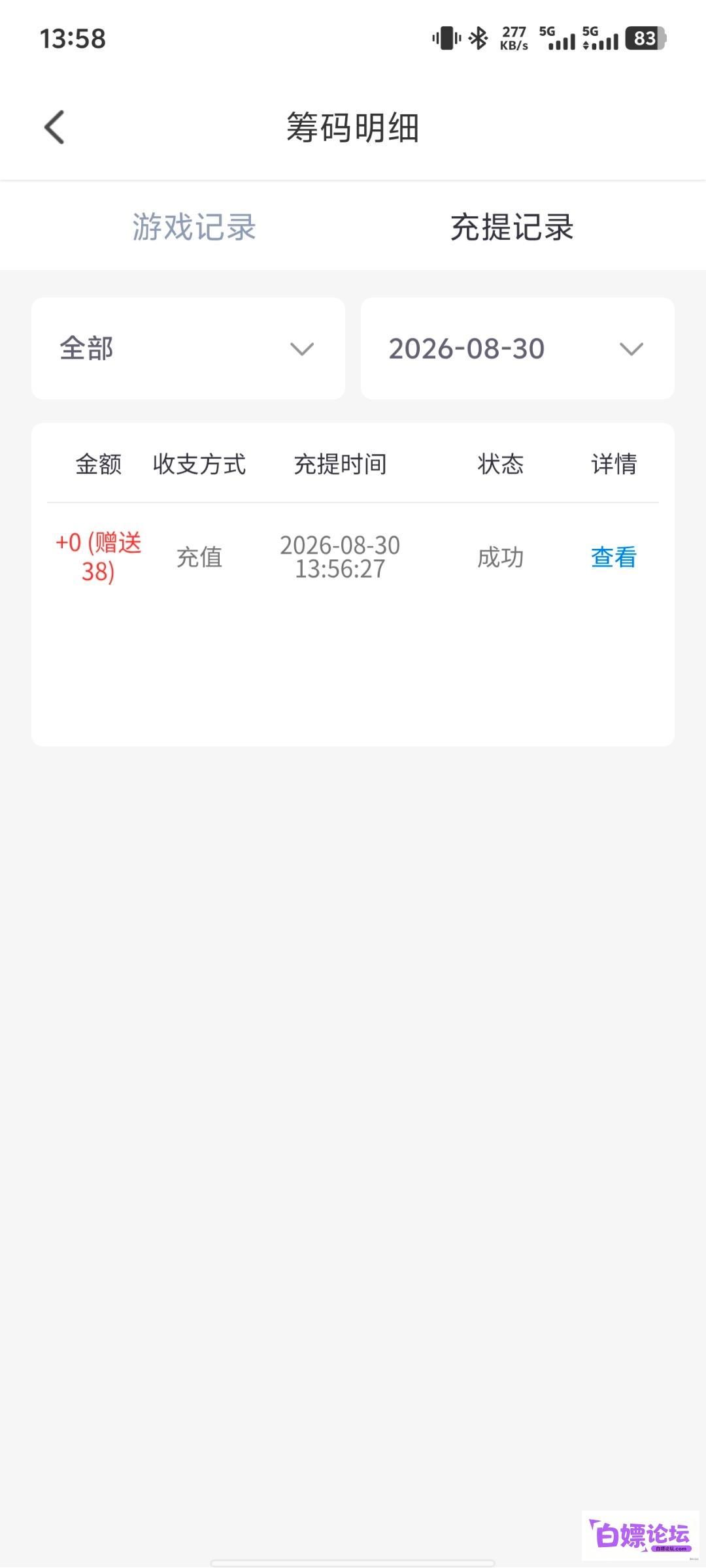Go back using the top-left arrow
Screen dimensions: 706x1568
tap(55, 127)
